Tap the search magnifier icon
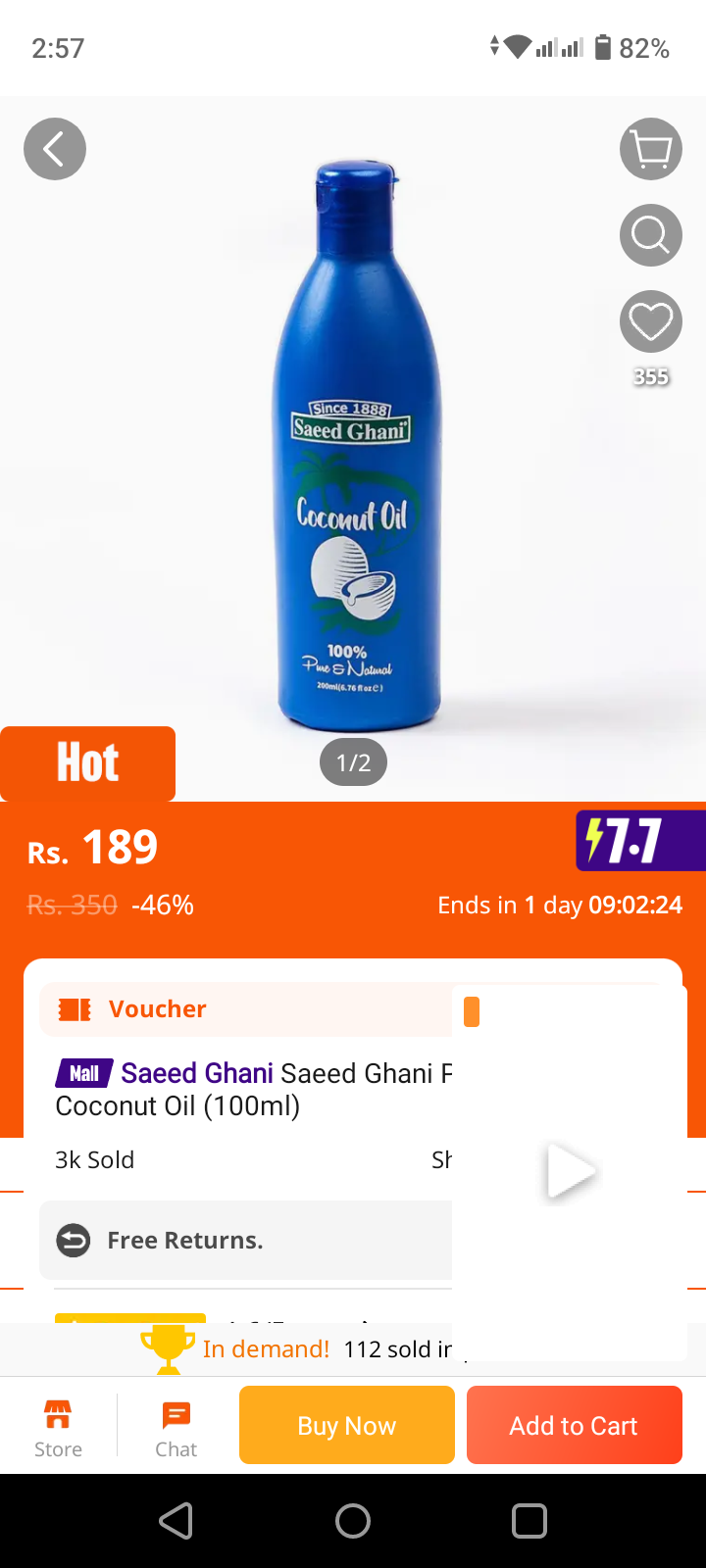This screenshot has width=706, height=1568. [x=651, y=235]
